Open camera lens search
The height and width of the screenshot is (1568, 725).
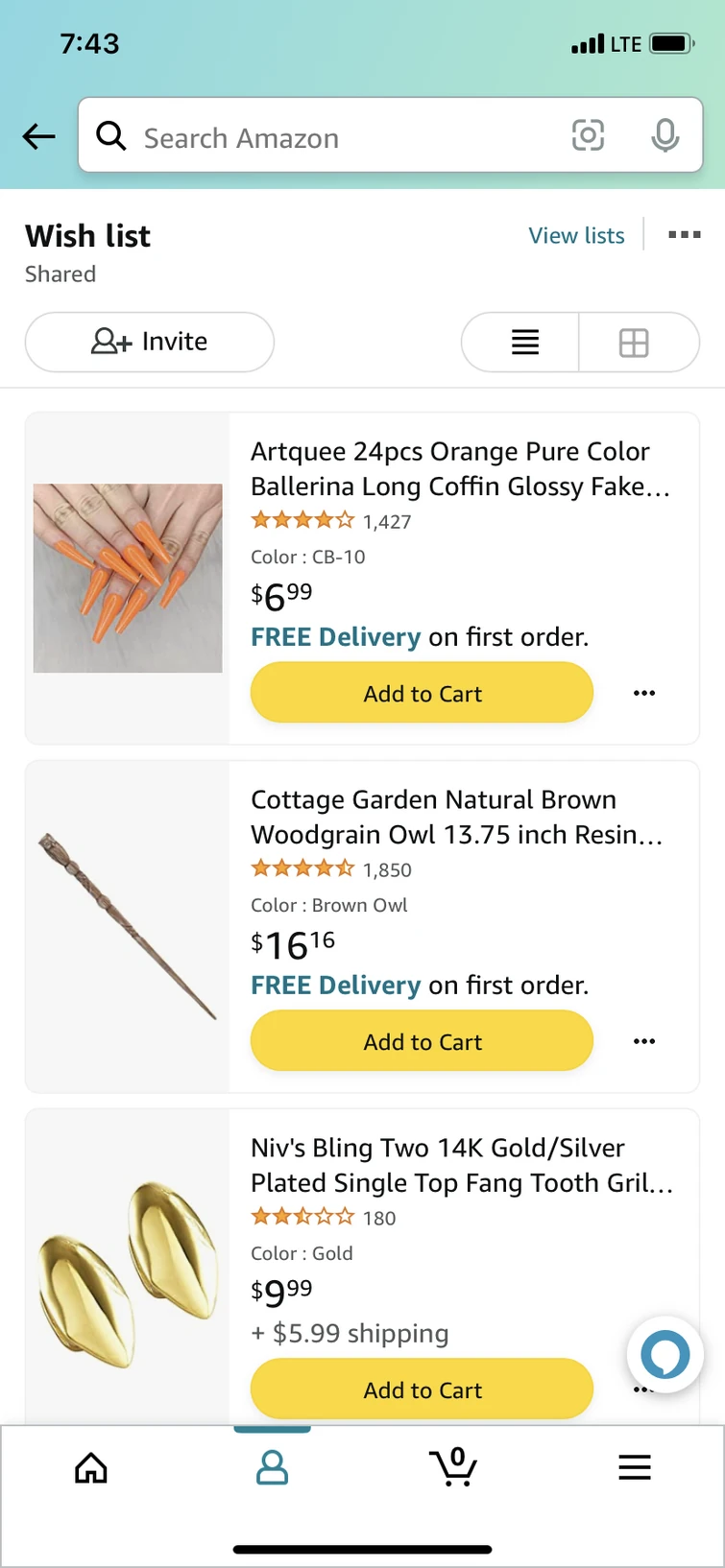(x=588, y=135)
